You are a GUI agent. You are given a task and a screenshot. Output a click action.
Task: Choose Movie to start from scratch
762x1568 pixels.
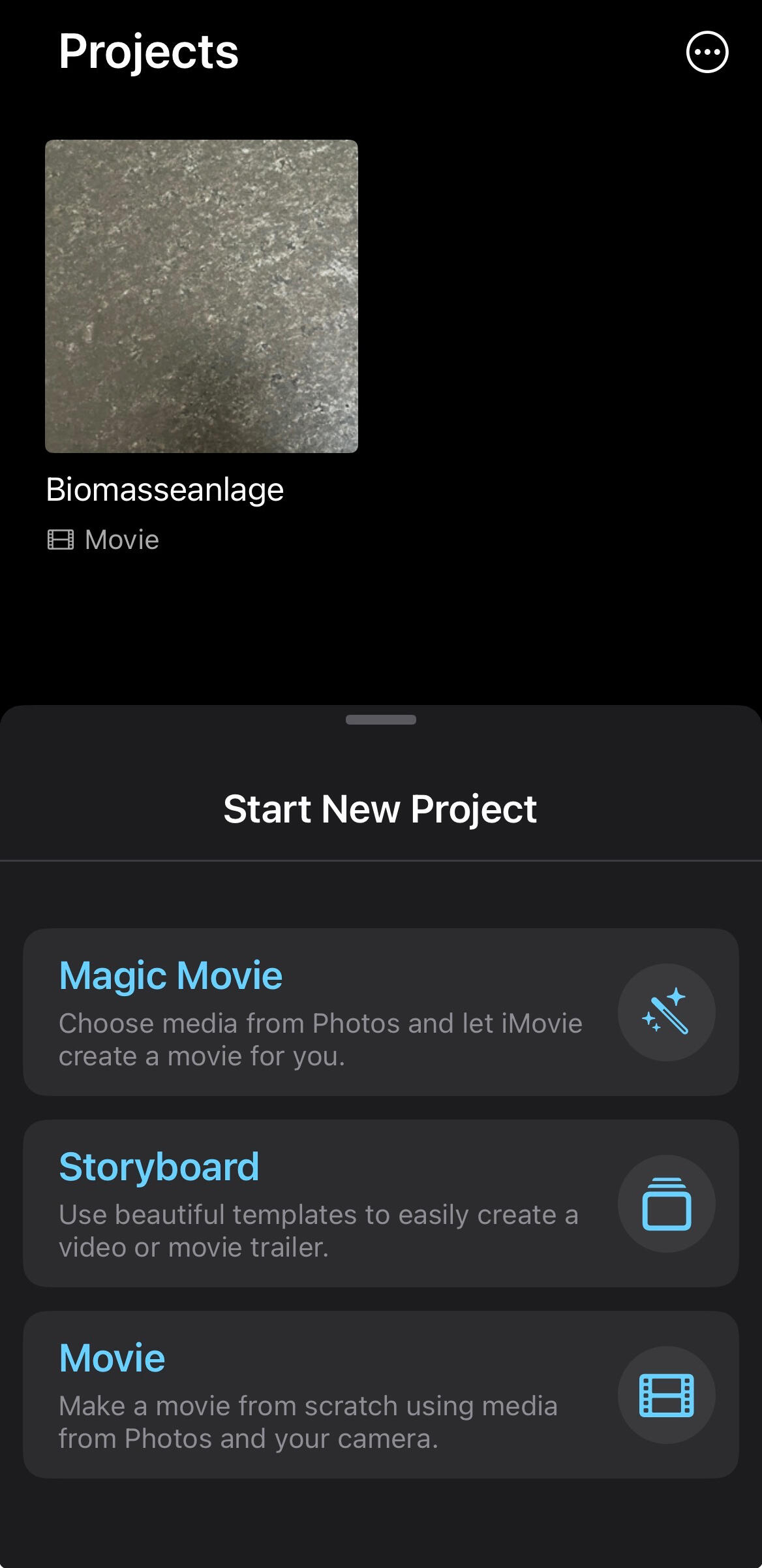pyautogui.click(x=380, y=1394)
